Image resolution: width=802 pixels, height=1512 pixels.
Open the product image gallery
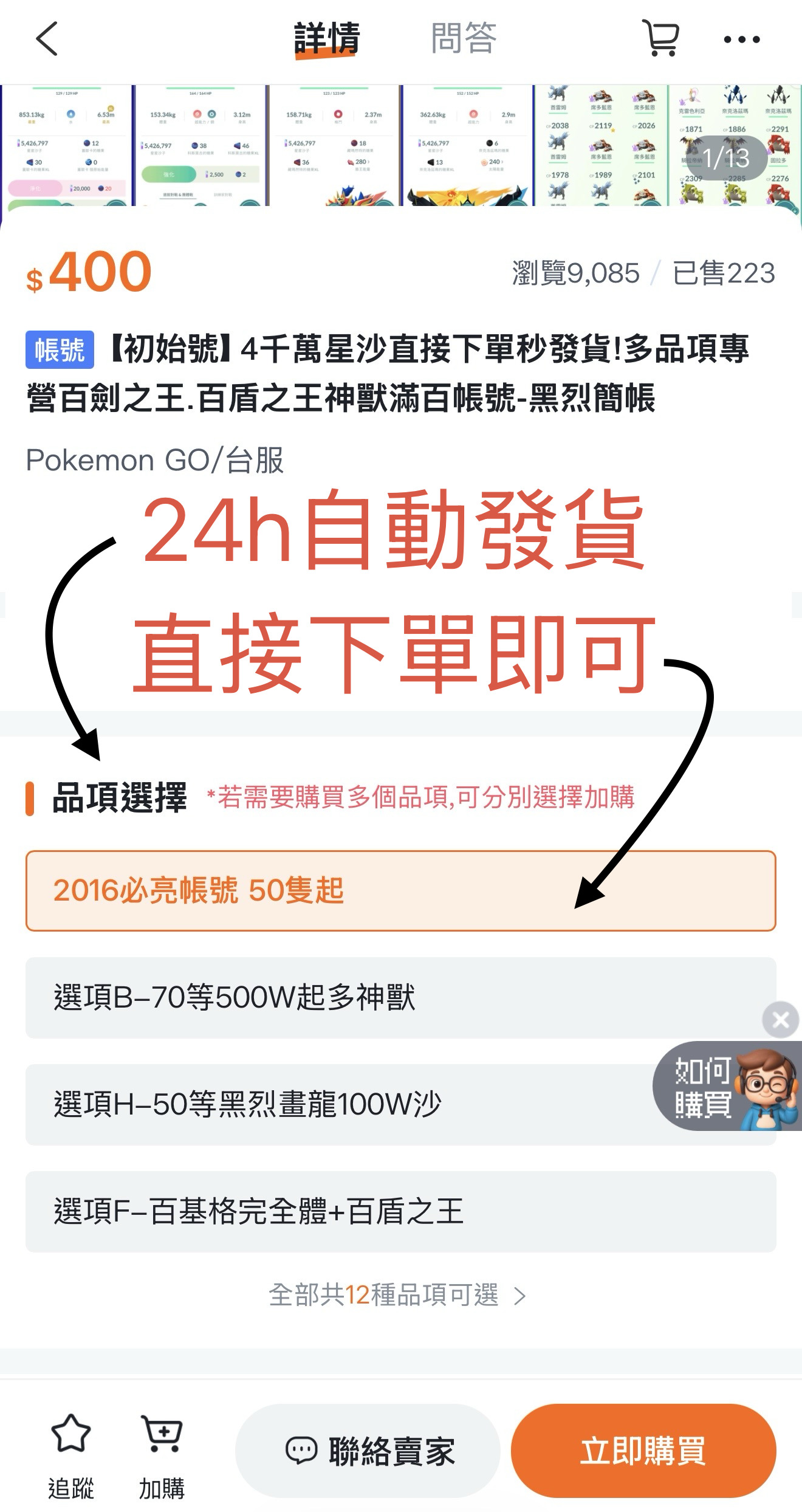point(401,146)
